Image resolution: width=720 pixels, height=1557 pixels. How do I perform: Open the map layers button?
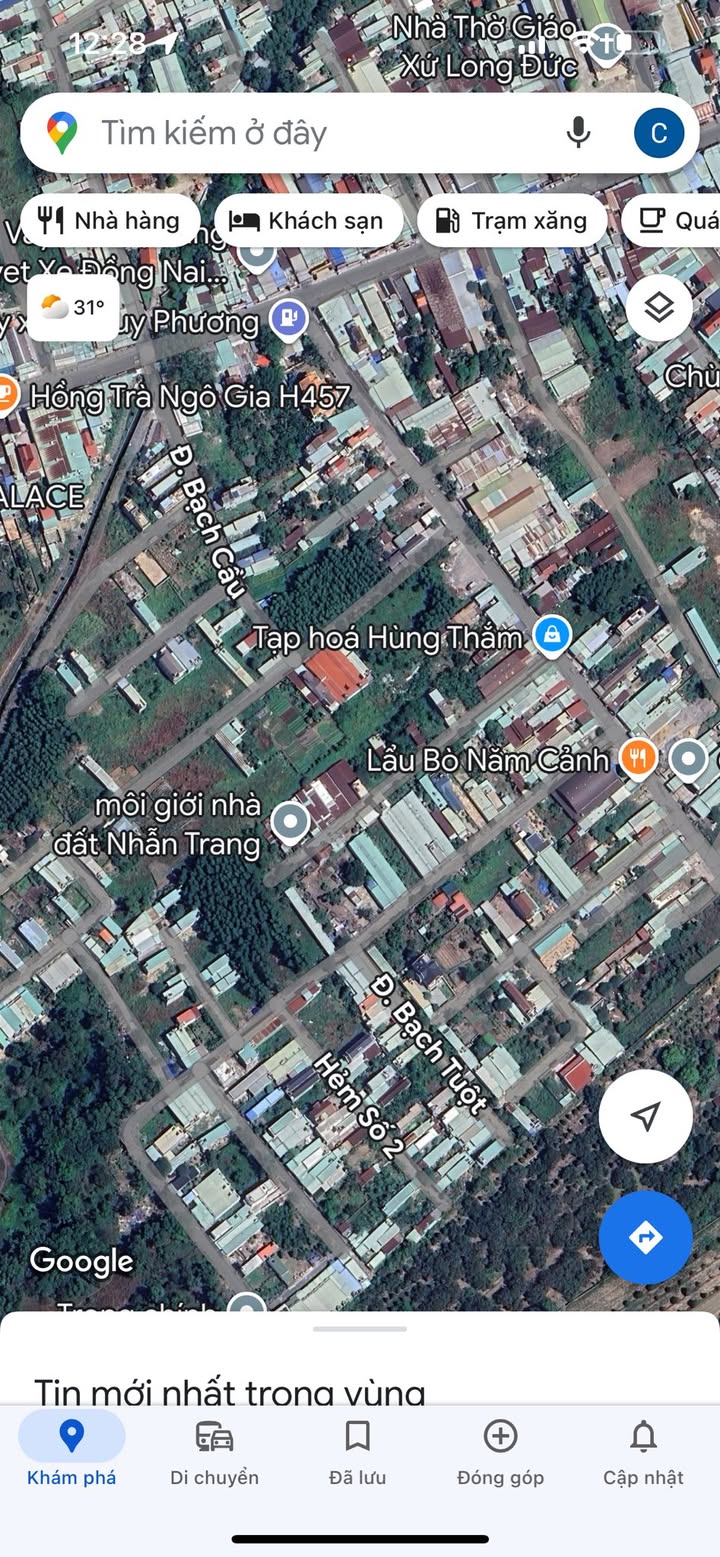coord(659,307)
